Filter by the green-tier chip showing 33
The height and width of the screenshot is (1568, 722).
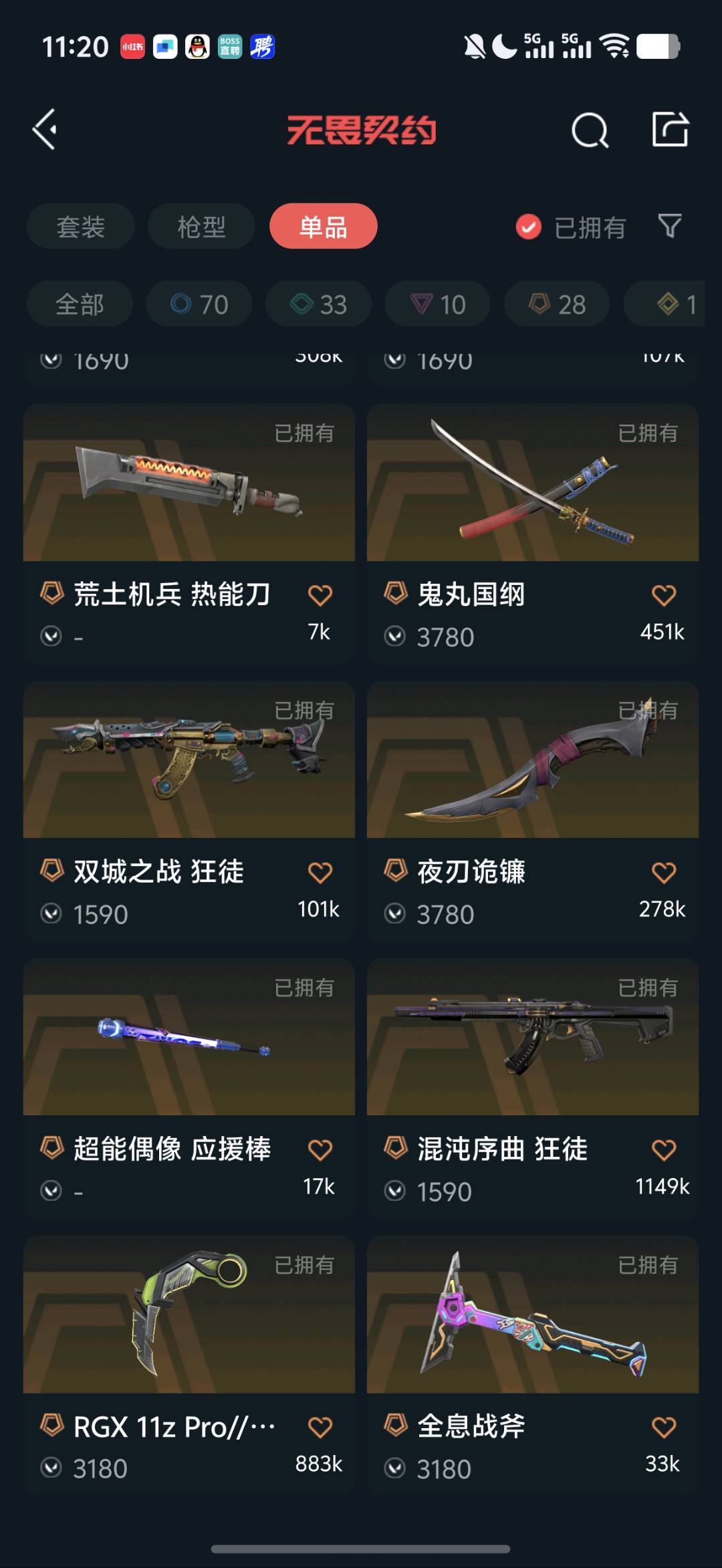[x=318, y=304]
